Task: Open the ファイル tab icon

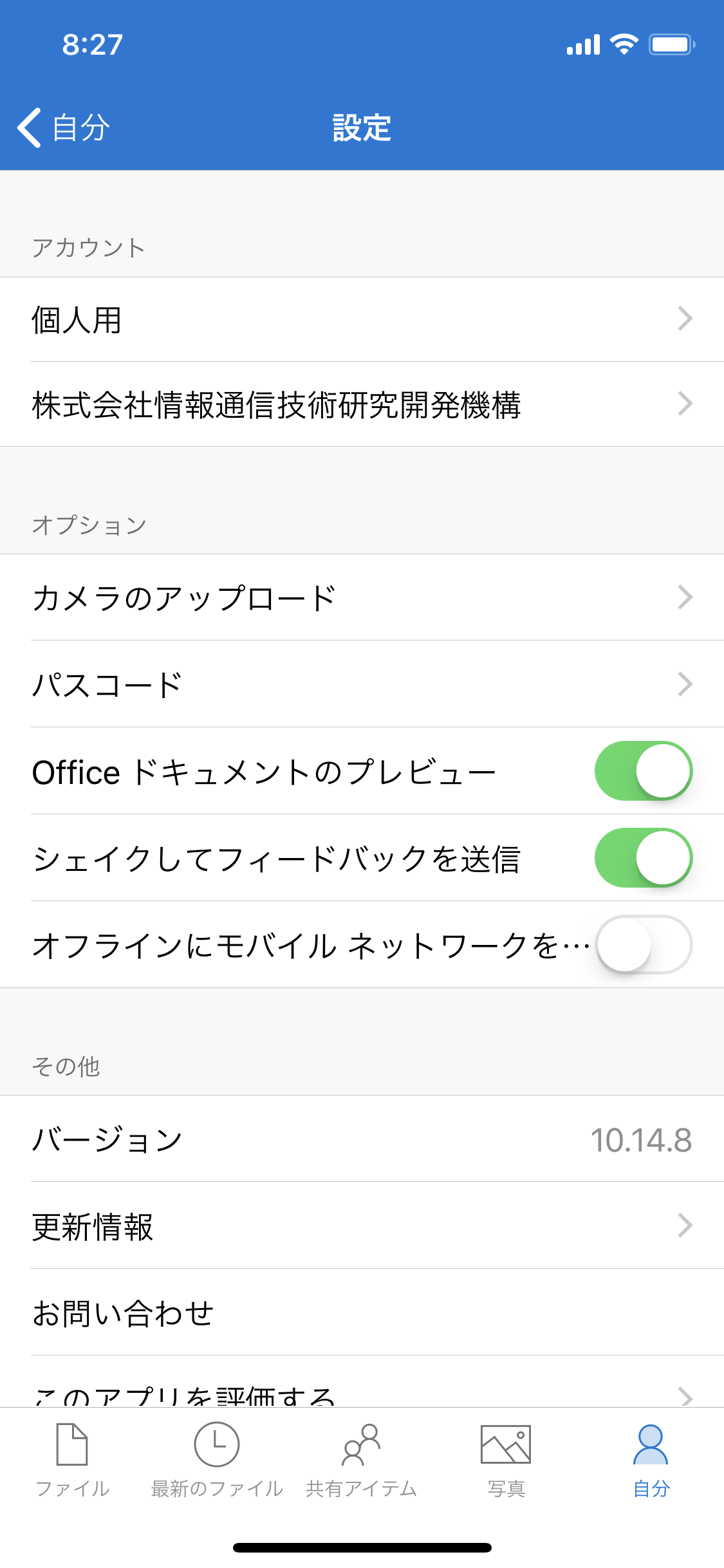Action: point(71,1445)
